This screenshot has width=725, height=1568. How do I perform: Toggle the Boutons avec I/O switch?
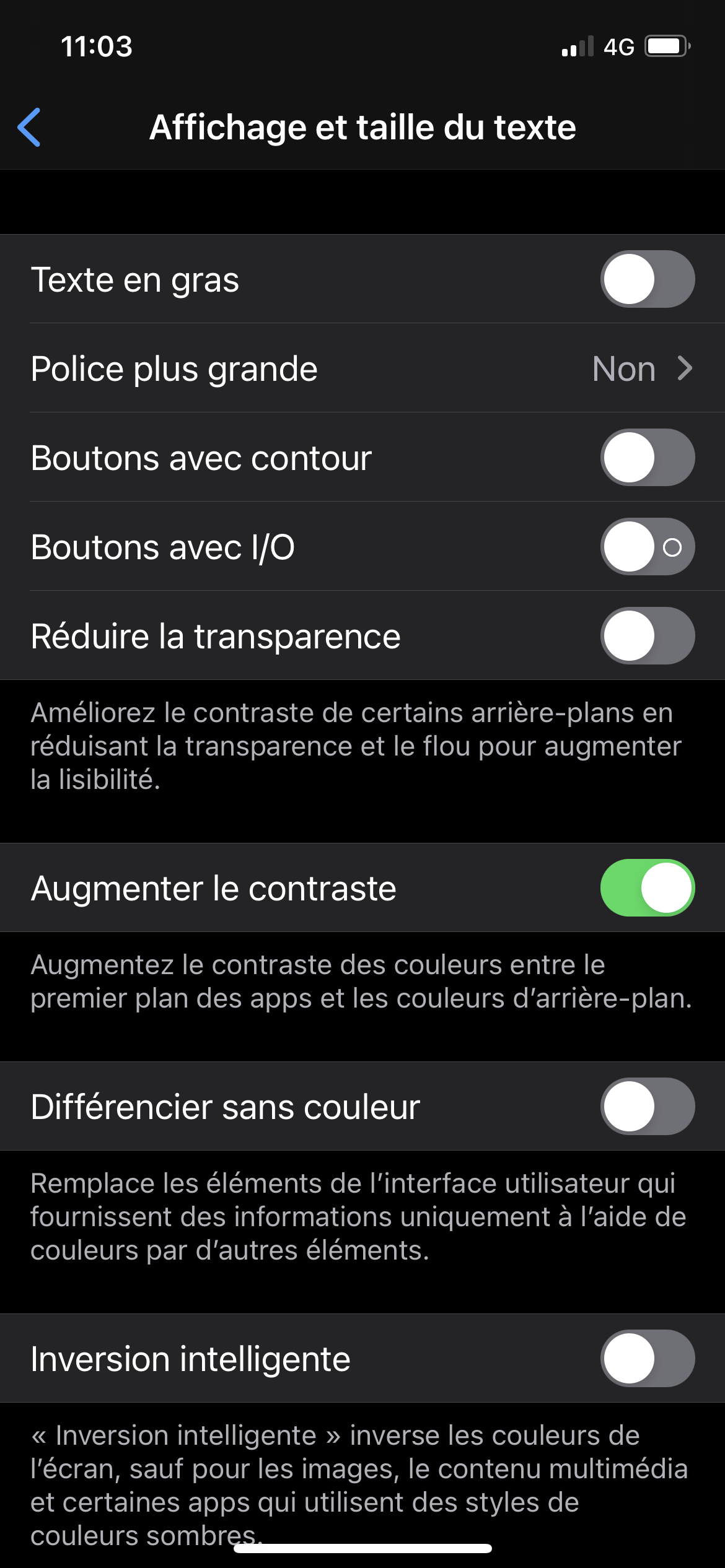pos(647,547)
